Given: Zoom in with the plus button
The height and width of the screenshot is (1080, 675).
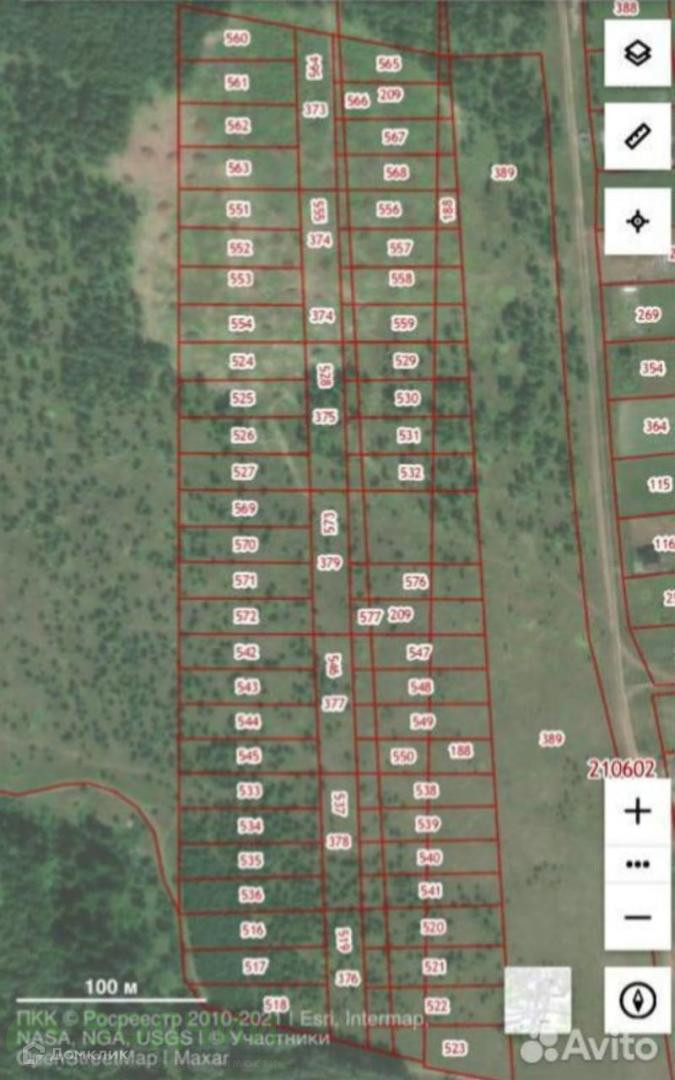Looking at the screenshot, I should tap(638, 811).
